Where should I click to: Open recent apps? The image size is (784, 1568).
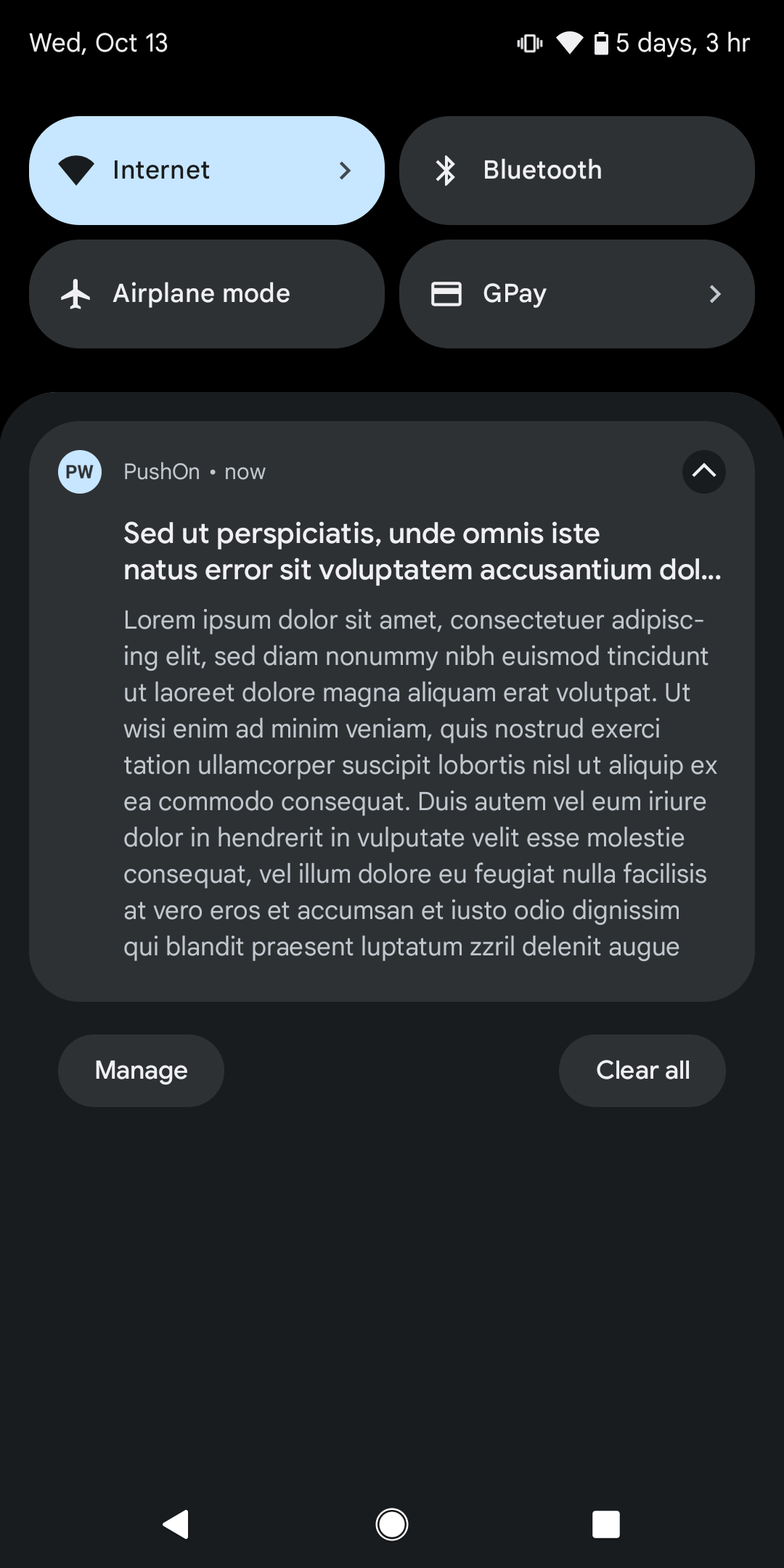click(606, 1524)
